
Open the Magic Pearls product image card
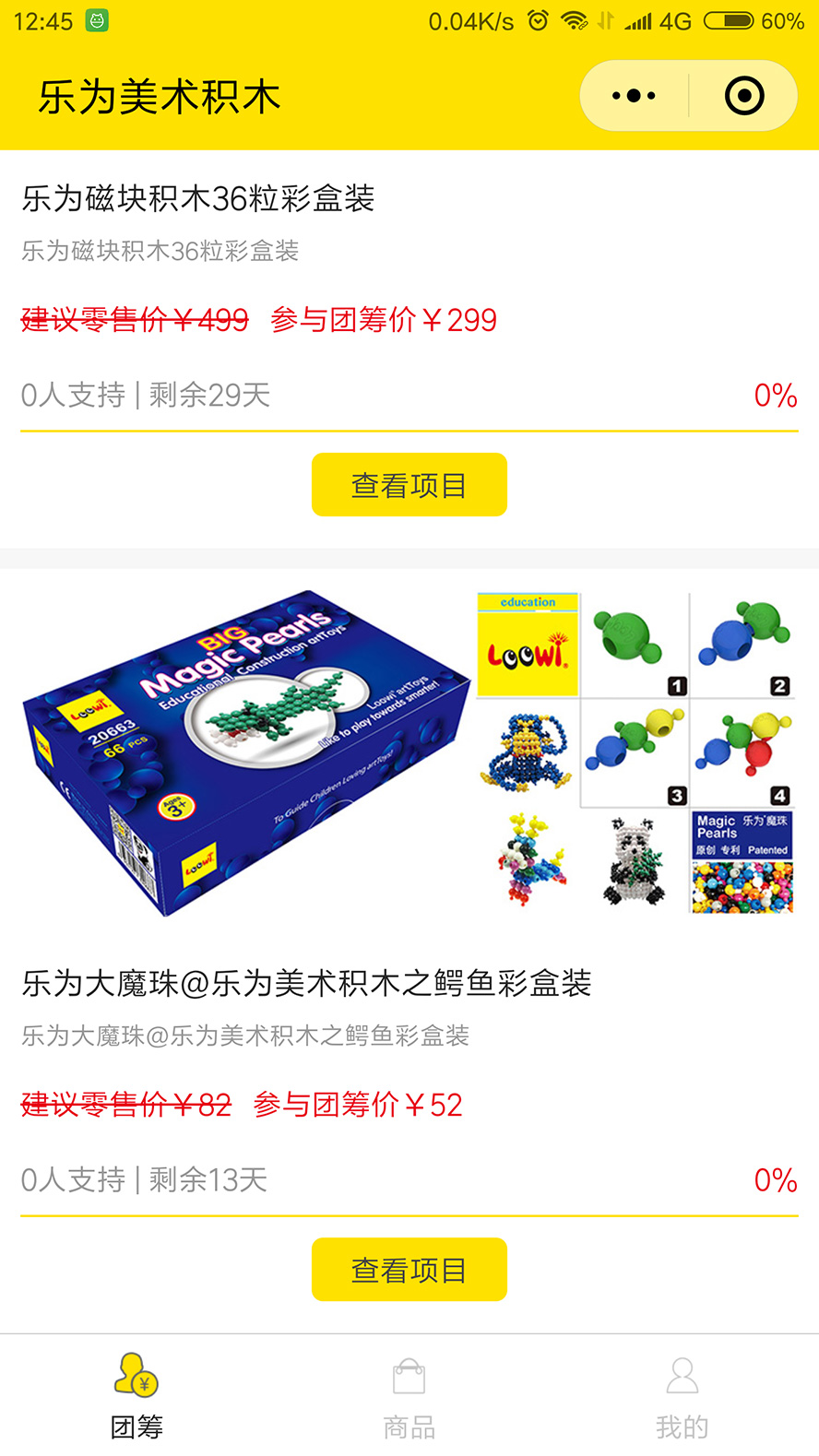[x=409, y=754]
